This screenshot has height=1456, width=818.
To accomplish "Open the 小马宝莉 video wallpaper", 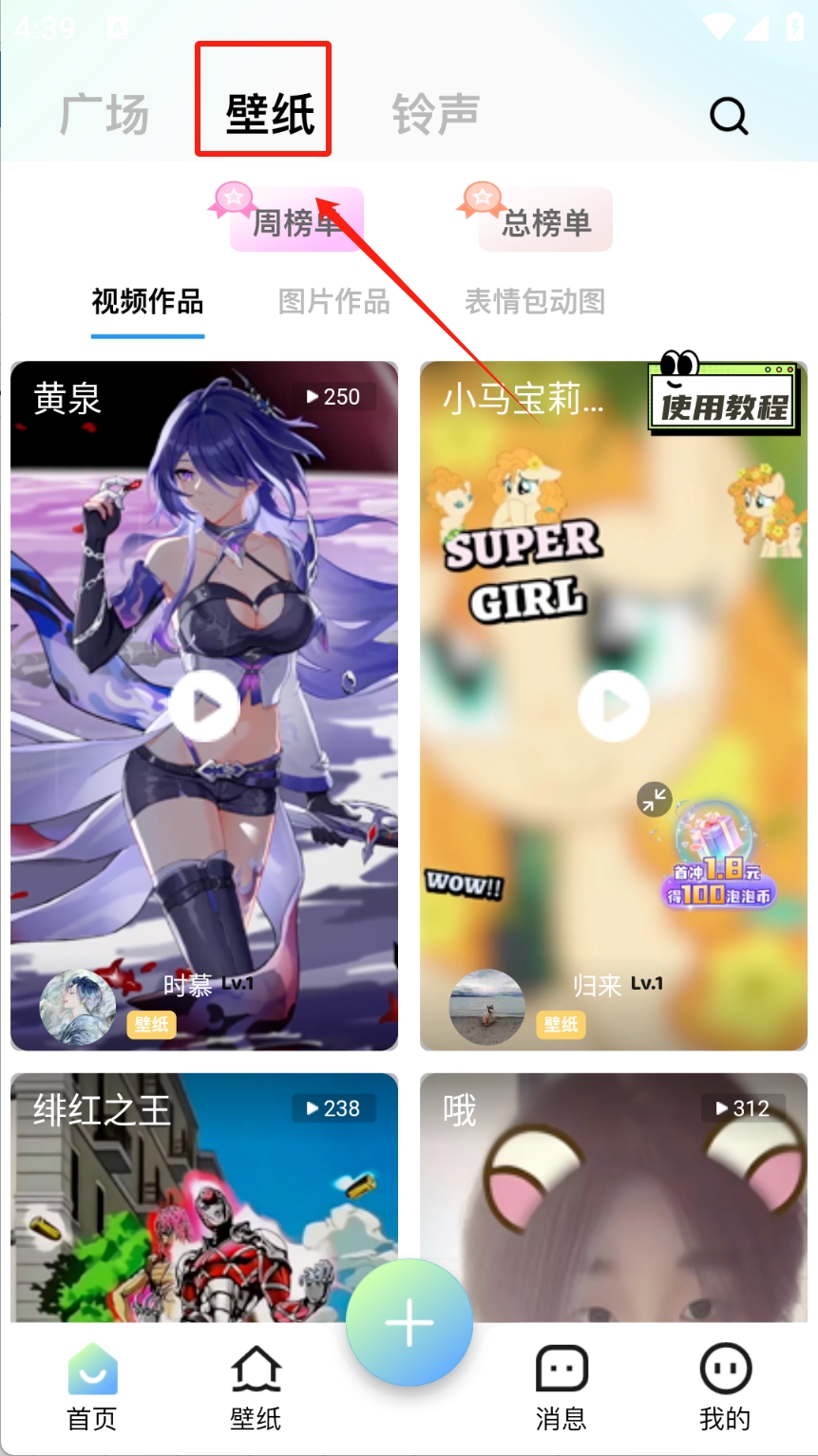I will (x=613, y=706).
